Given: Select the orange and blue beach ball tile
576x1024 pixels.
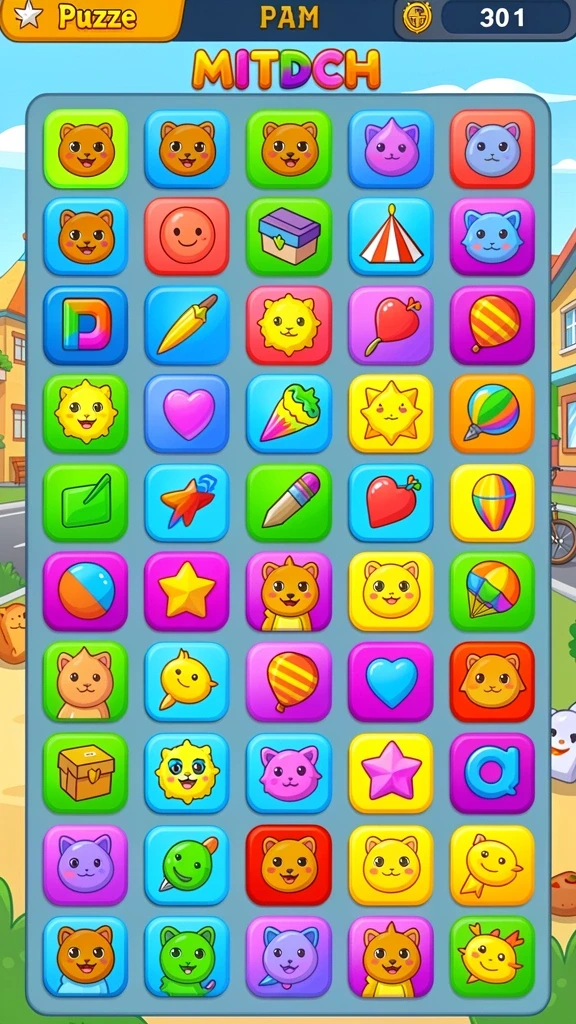Looking at the screenshot, I should pos(86,592).
